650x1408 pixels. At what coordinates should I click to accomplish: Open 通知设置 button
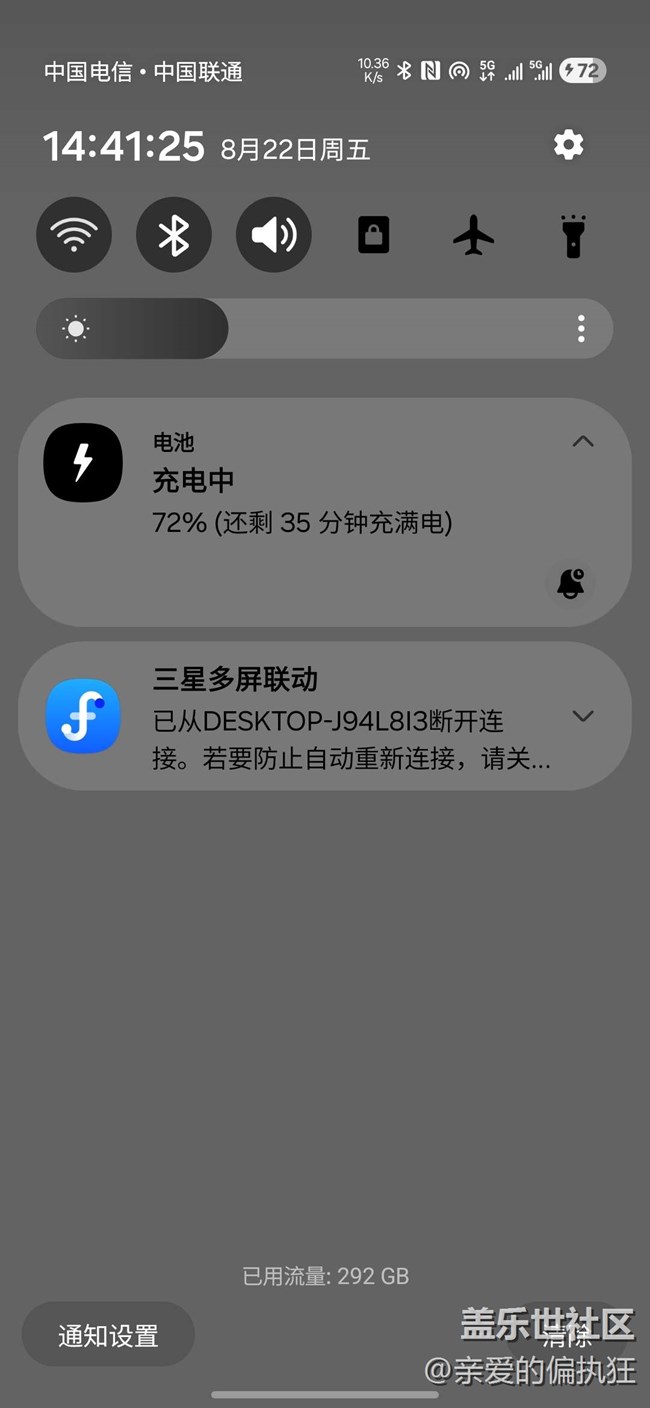(108, 1335)
